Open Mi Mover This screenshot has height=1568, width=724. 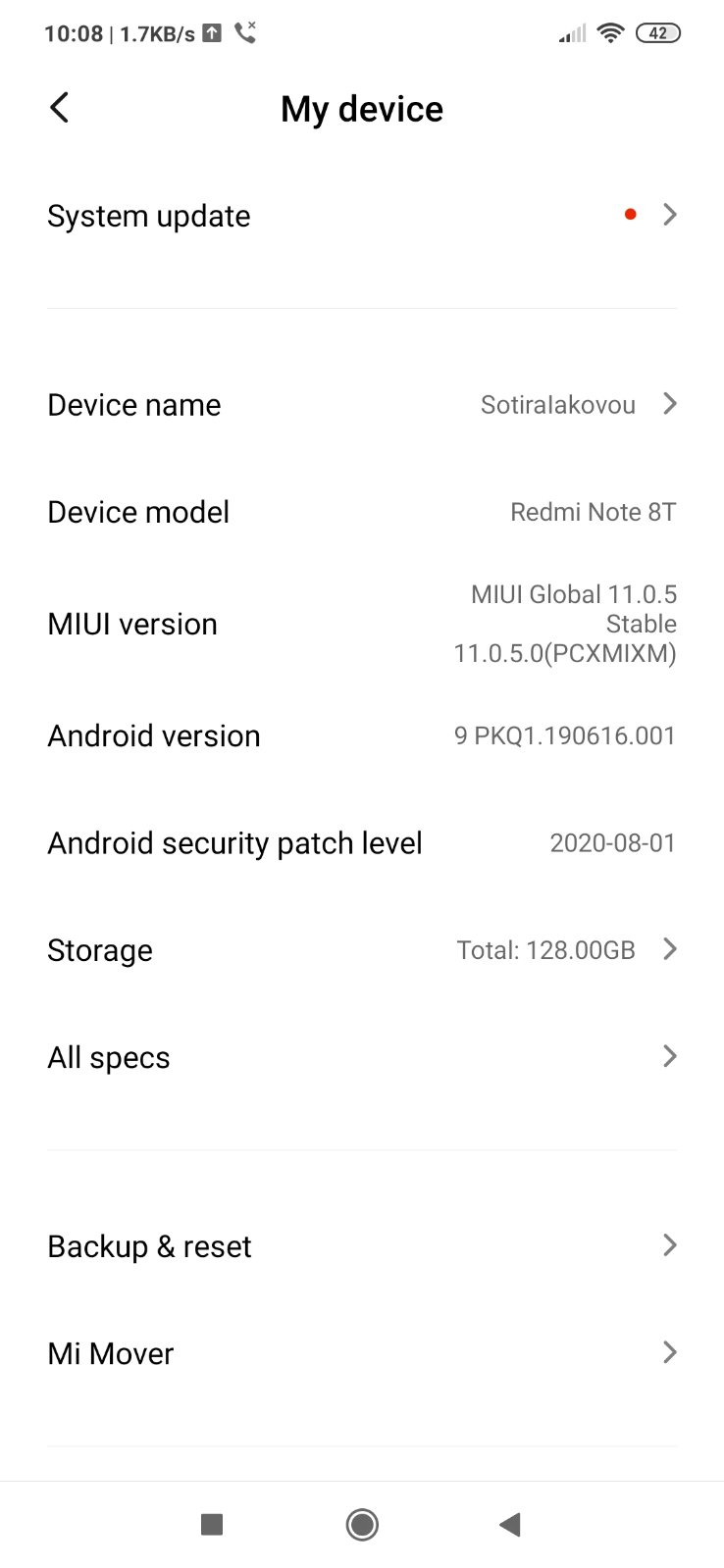(x=361, y=1353)
